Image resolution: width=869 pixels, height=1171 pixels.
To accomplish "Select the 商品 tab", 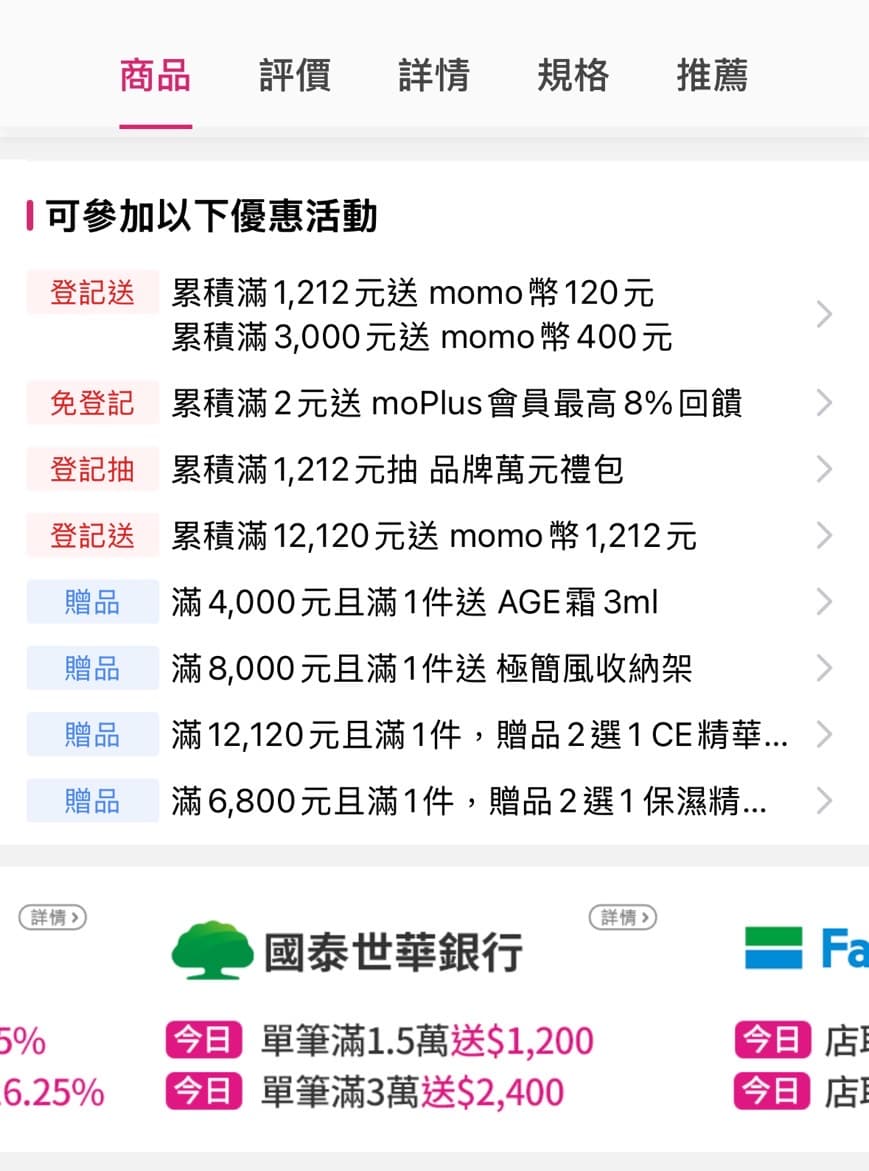I will (155, 77).
